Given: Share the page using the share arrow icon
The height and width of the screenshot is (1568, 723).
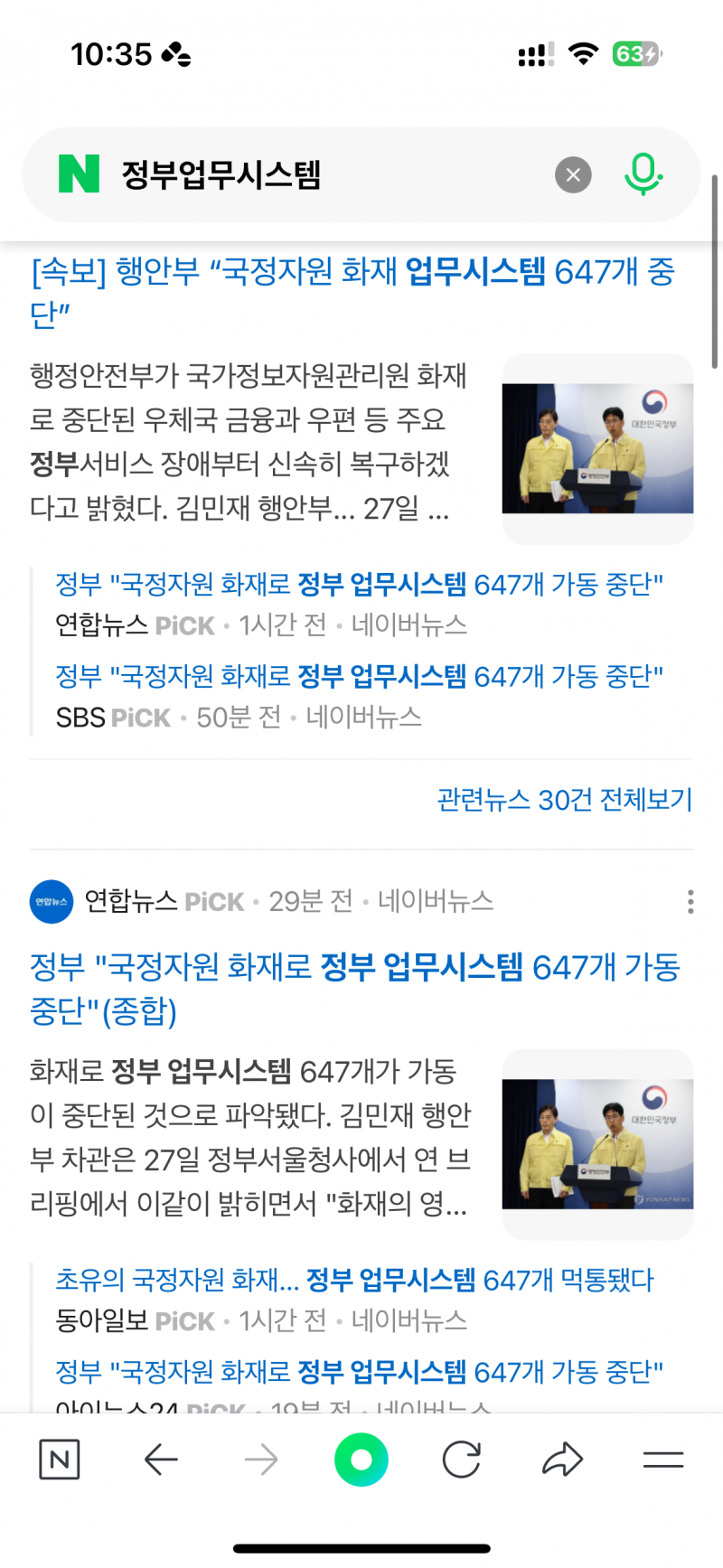Looking at the screenshot, I should [562, 1458].
